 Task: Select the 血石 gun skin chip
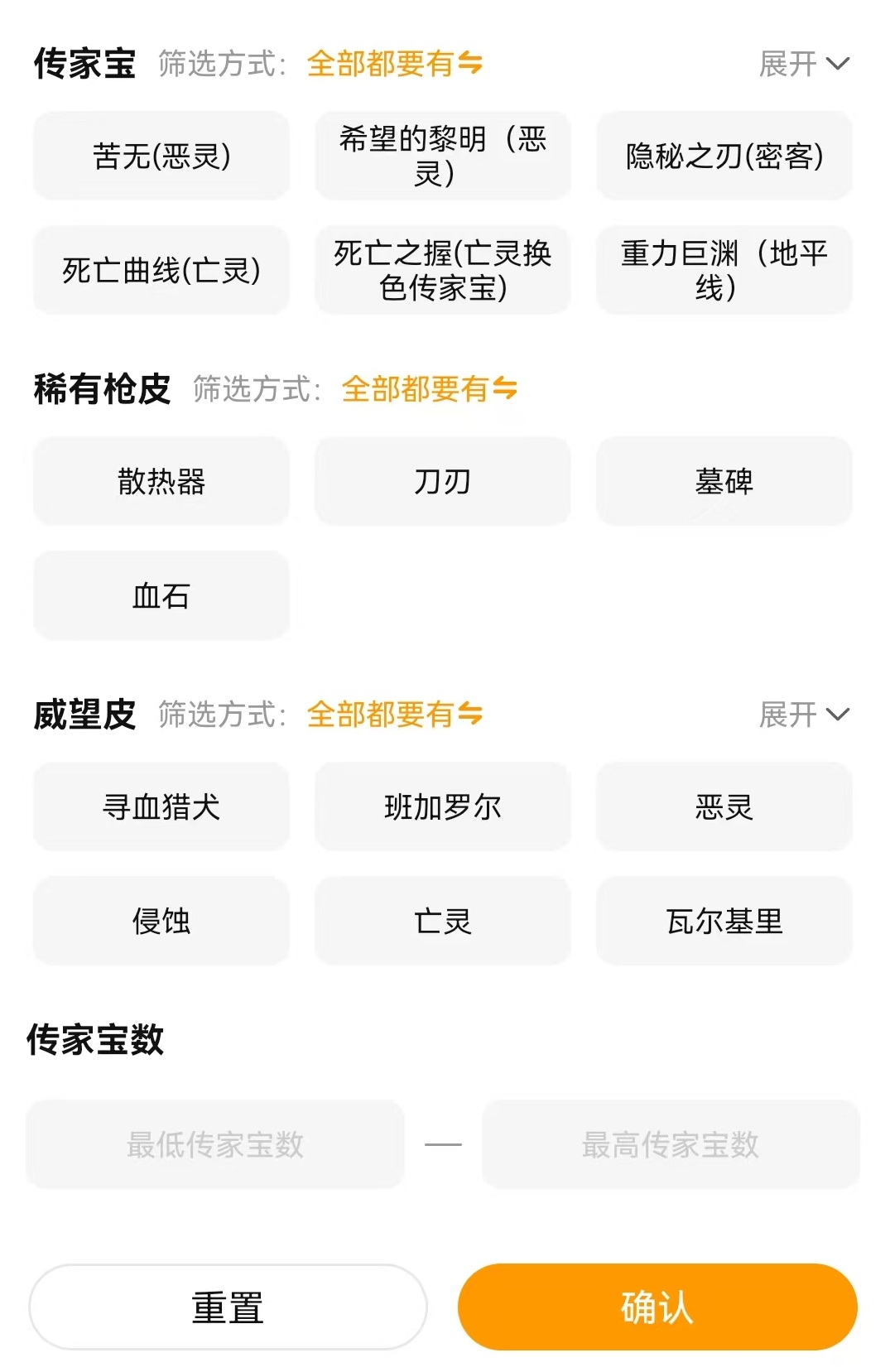pyautogui.click(x=161, y=595)
